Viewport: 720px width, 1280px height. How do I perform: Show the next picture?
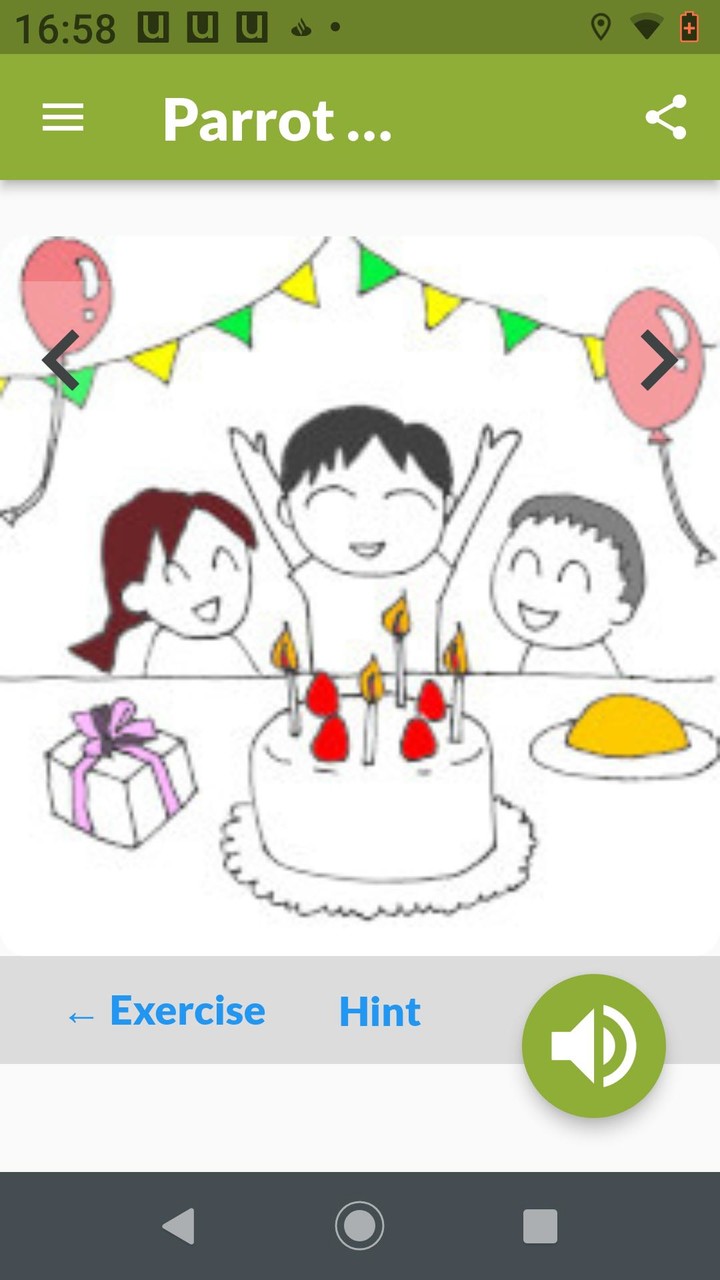click(x=660, y=359)
